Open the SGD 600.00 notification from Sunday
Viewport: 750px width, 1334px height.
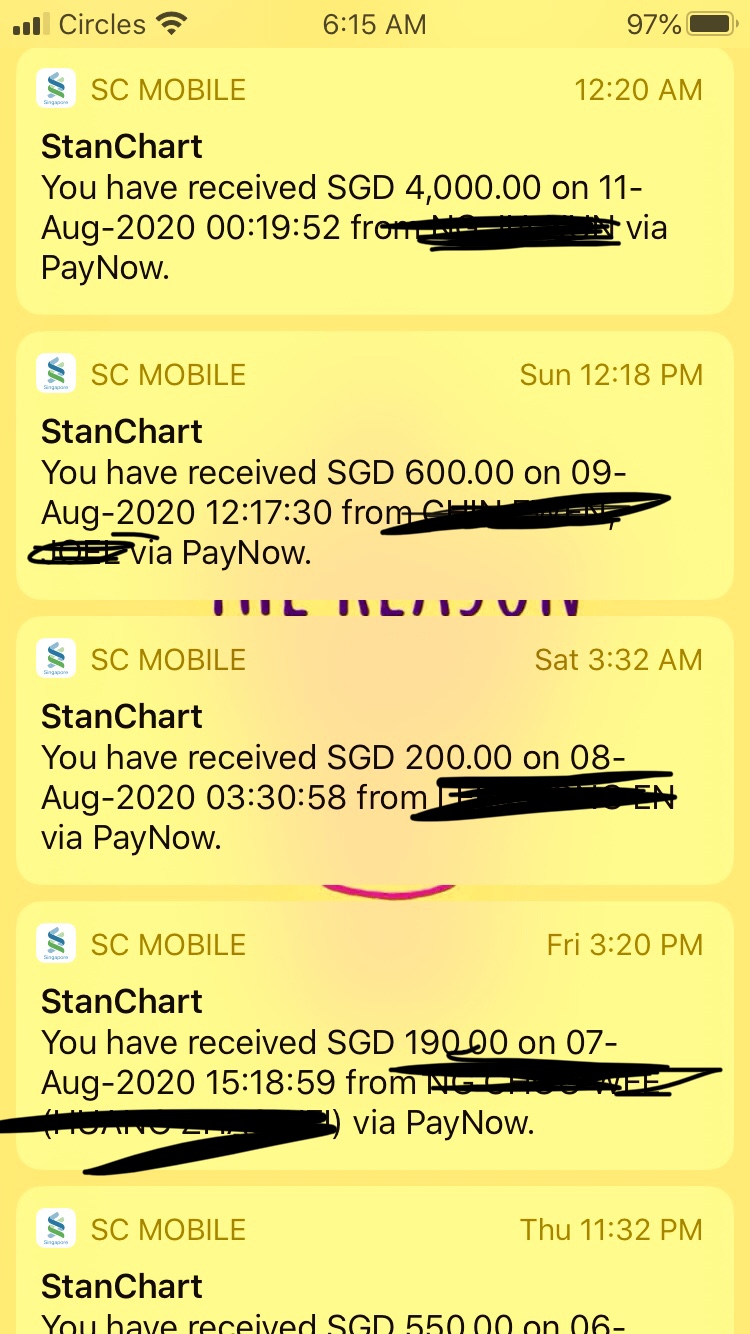point(374,468)
